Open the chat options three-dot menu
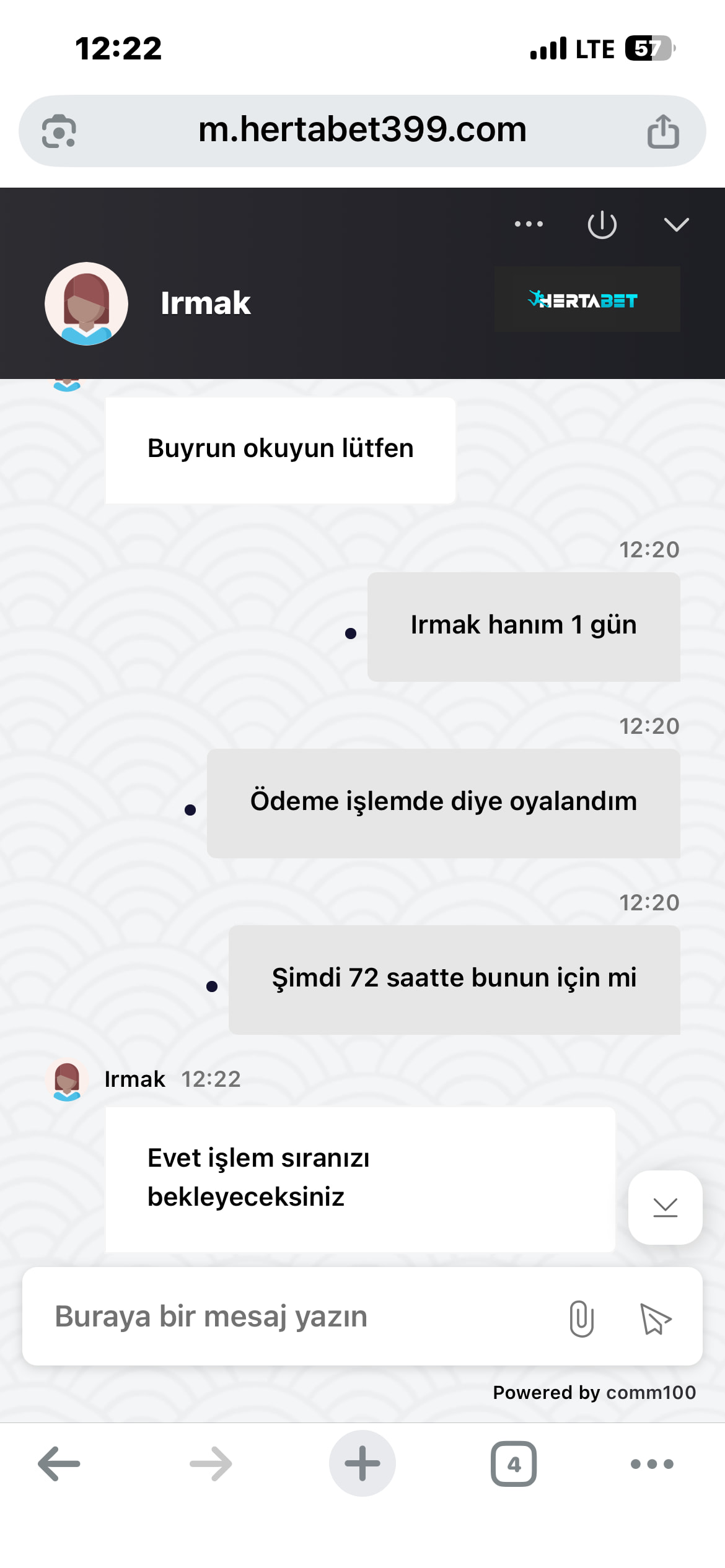 (529, 224)
